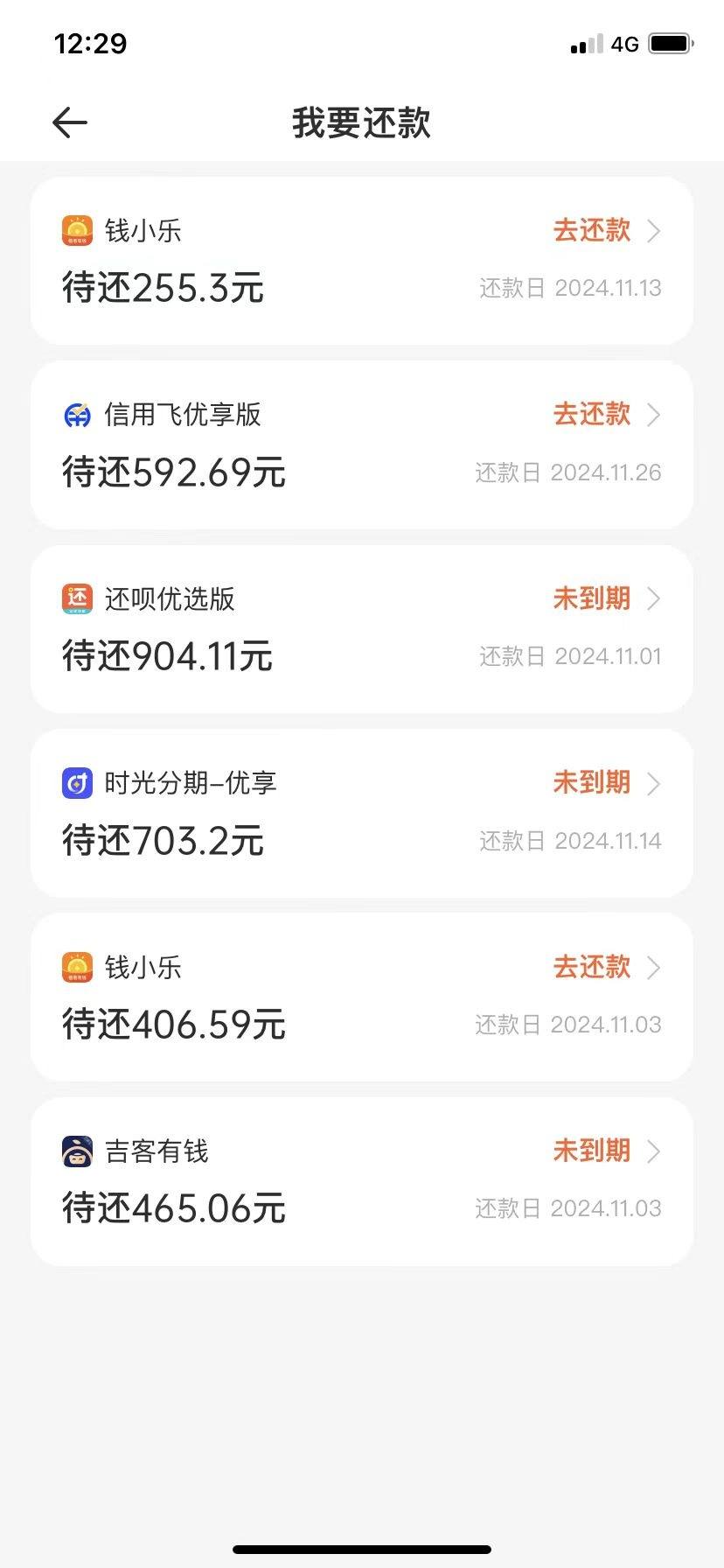Open the 时光分期-优享 repayment card
The width and height of the screenshot is (724, 1568).
pyautogui.click(x=362, y=813)
